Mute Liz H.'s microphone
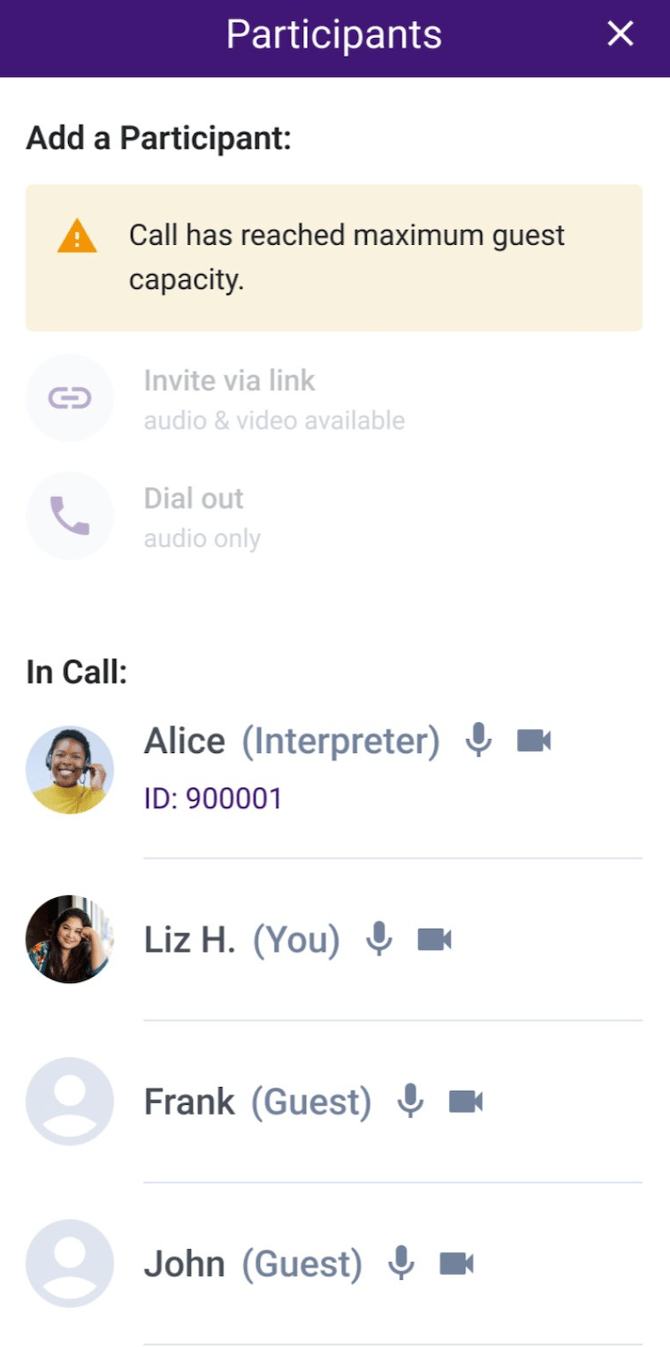670x1347 pixels. [379, 939]
